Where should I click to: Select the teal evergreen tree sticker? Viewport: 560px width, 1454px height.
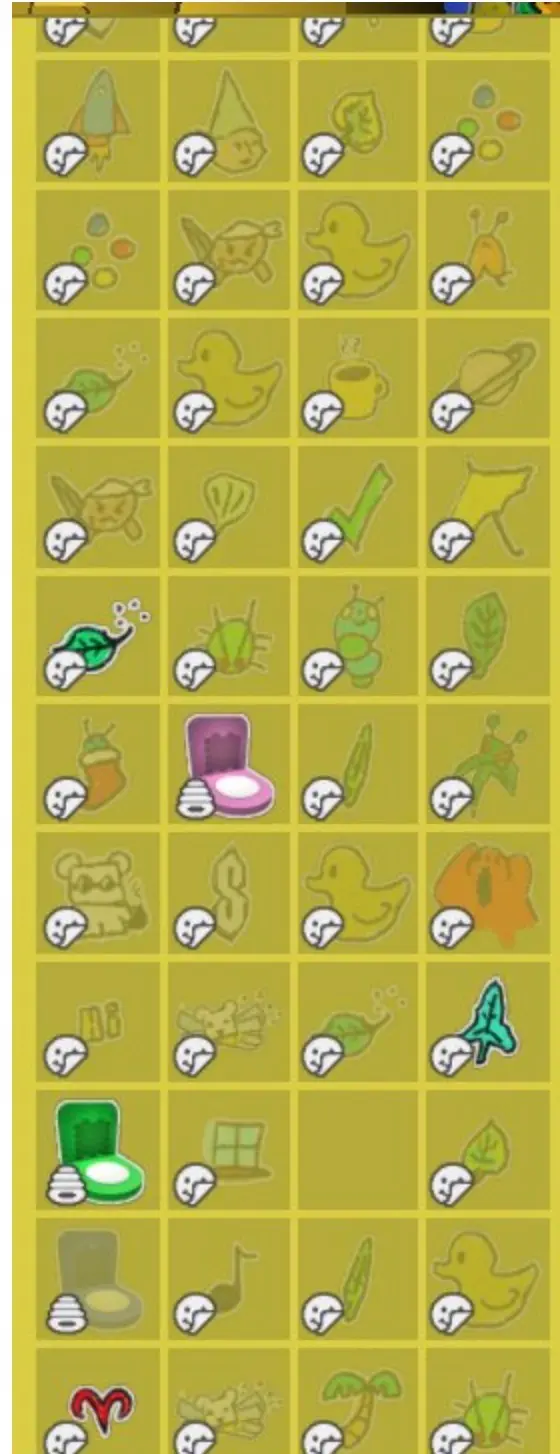click(x=487, y=1021)
